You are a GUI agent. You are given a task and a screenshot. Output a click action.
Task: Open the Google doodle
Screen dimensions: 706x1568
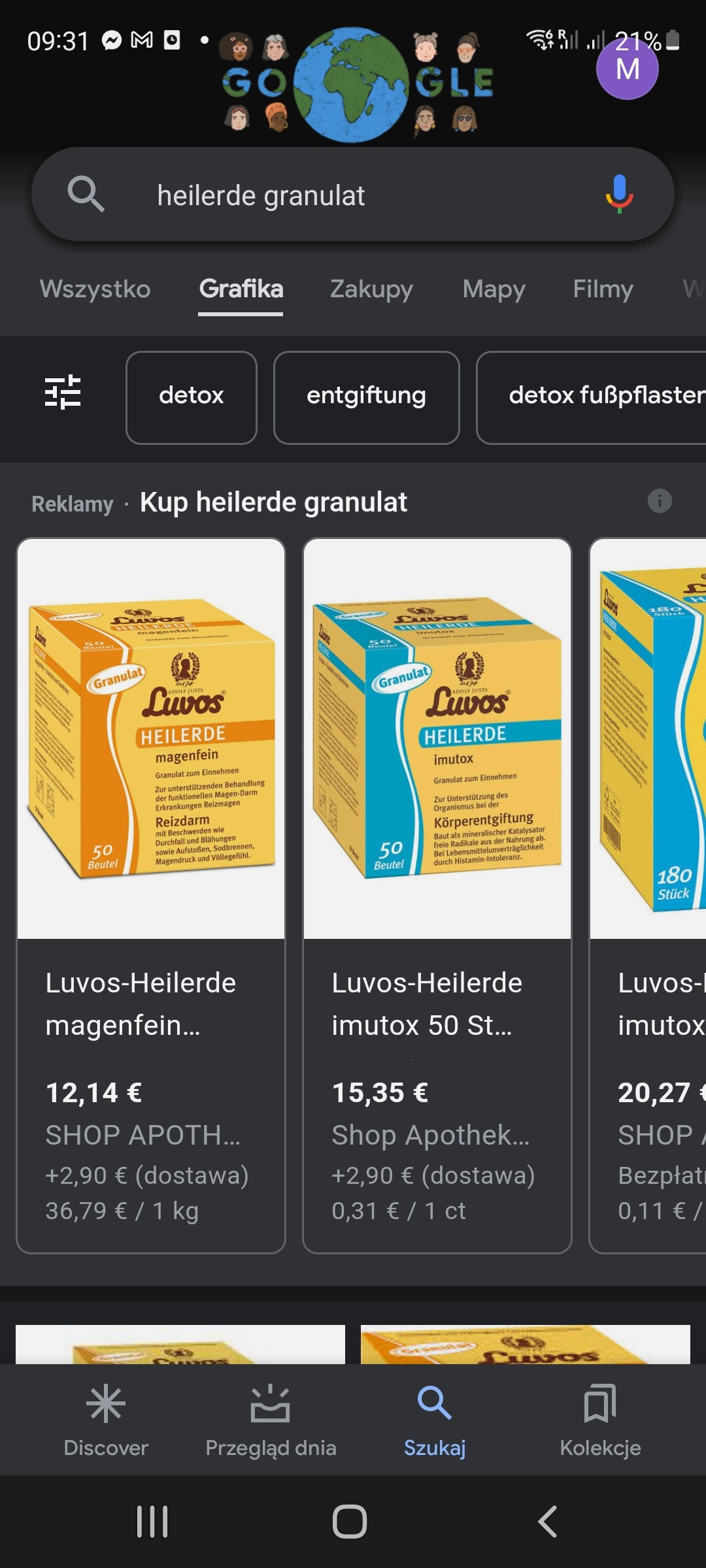pos(357,84)
